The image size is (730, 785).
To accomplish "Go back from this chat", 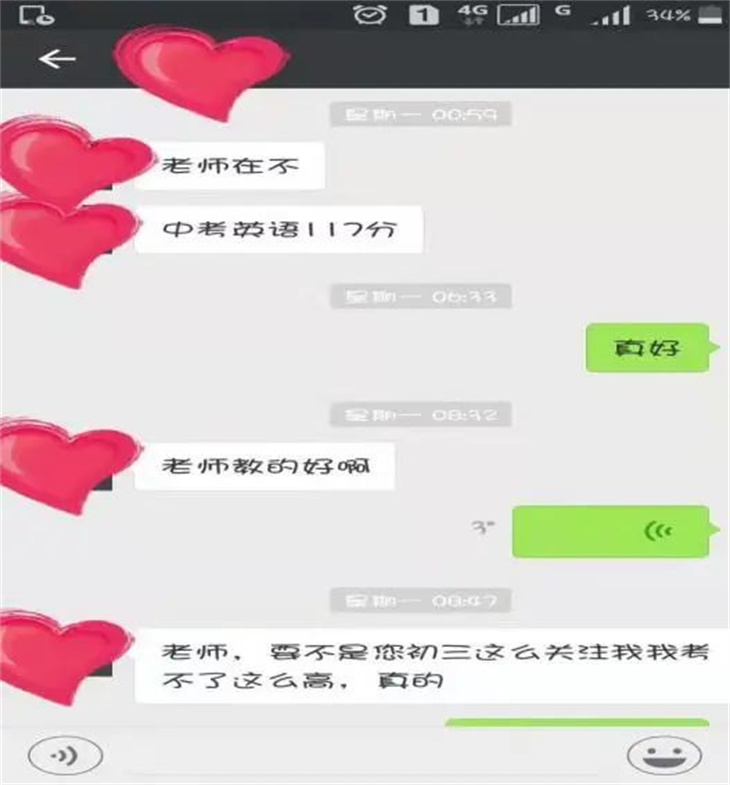I will 57,59.
